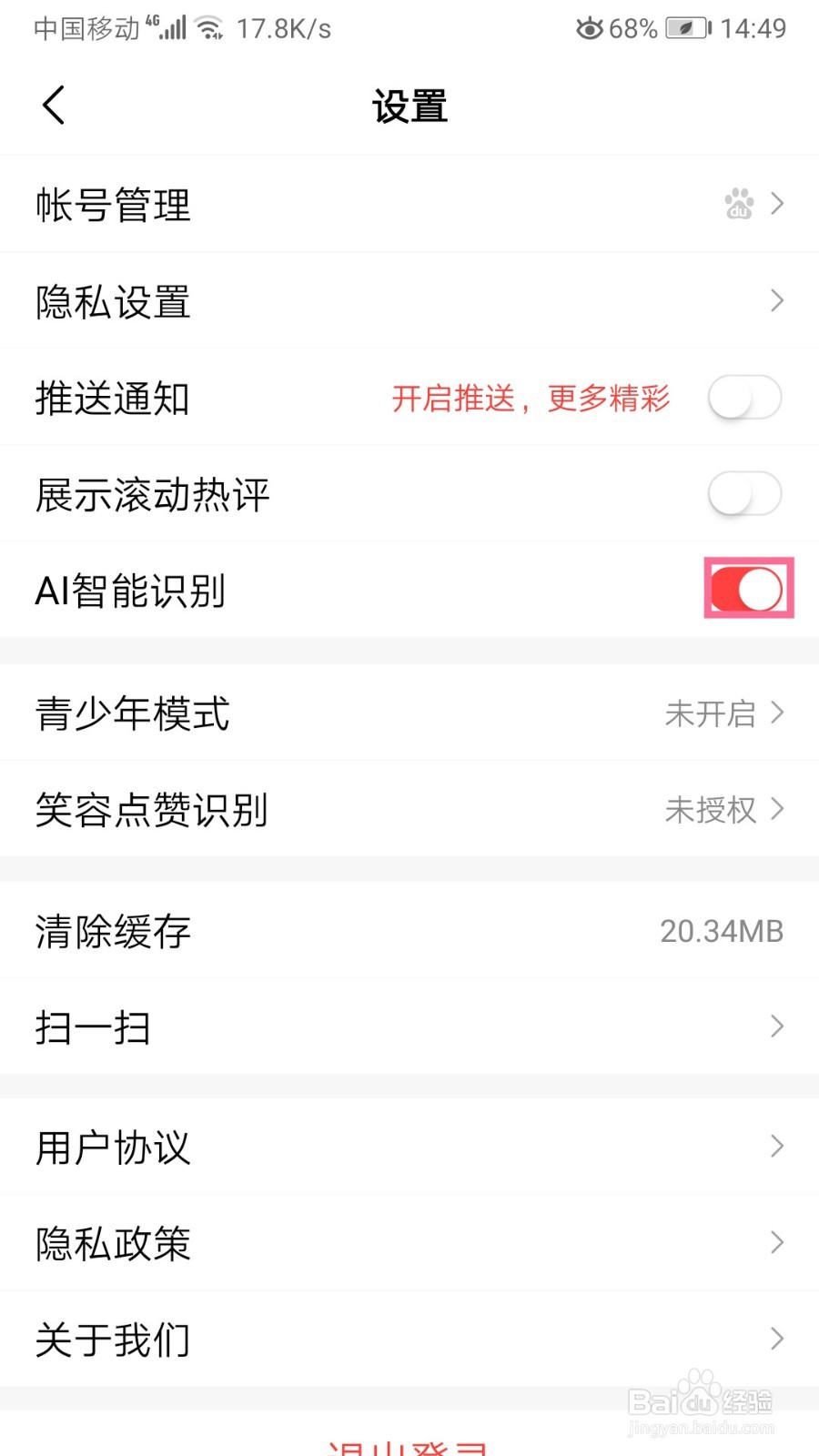The width and height of the screenshot is (819, 1456).
Task: Open 笑容点赞识别 using its arrow
Action: click(x=778, y=809)
